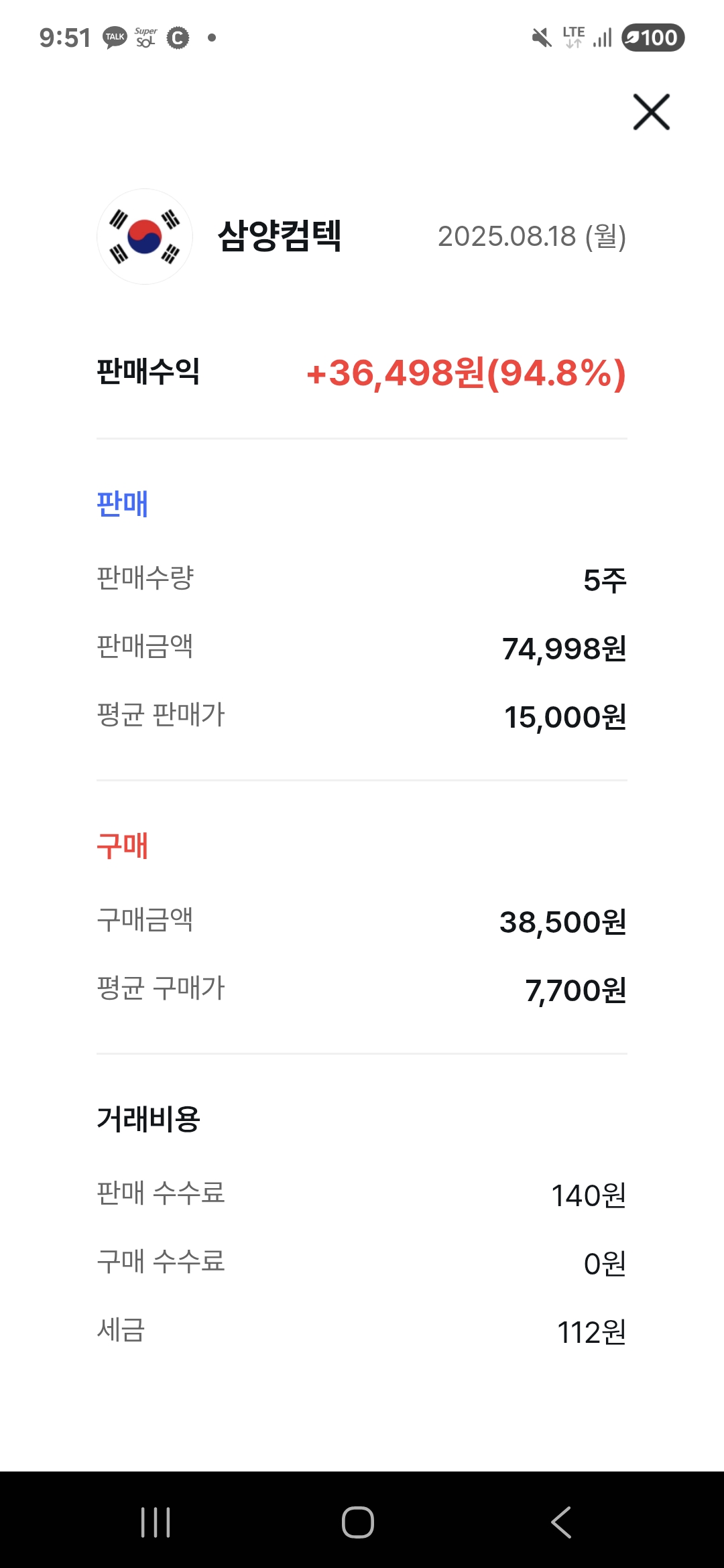Close the 삼양컴텍 sale details screen
This screenshot has height=1568, width=724.
(651, 112)
